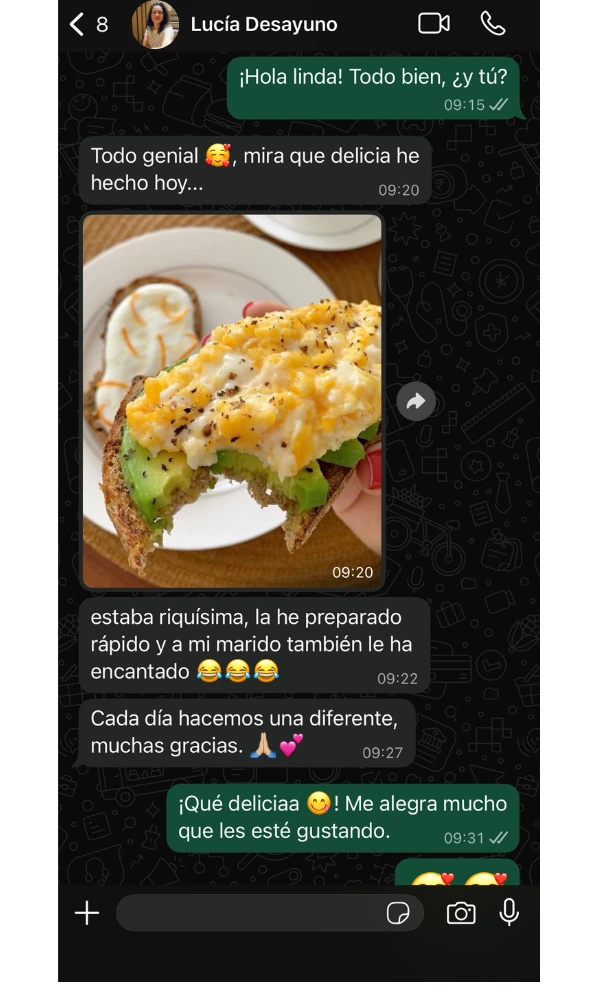The image size is (600, 1000).
Task: Open the sticker picker
Action: click(398, 912)
